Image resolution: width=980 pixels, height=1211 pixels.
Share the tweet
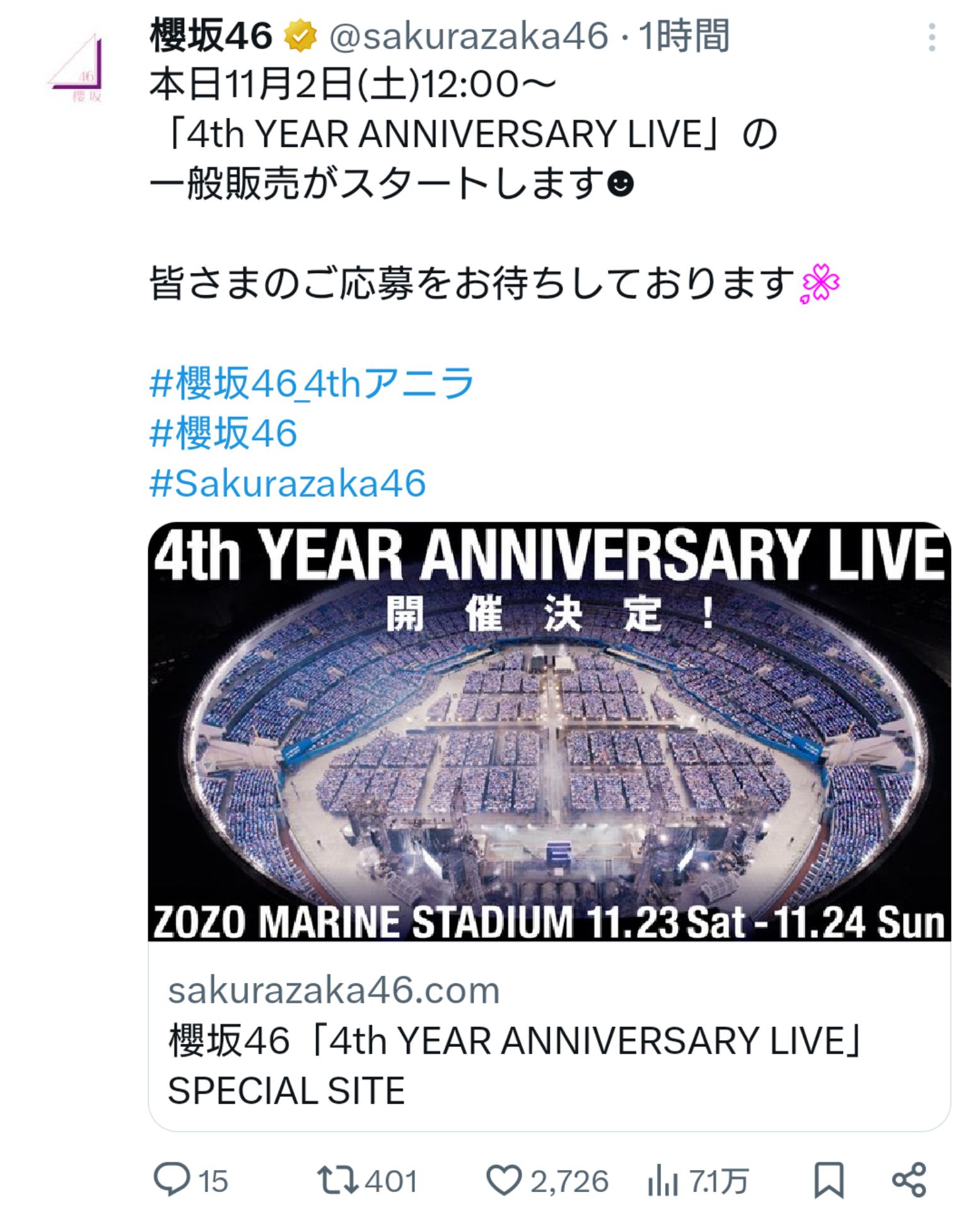coord(909,1179)
